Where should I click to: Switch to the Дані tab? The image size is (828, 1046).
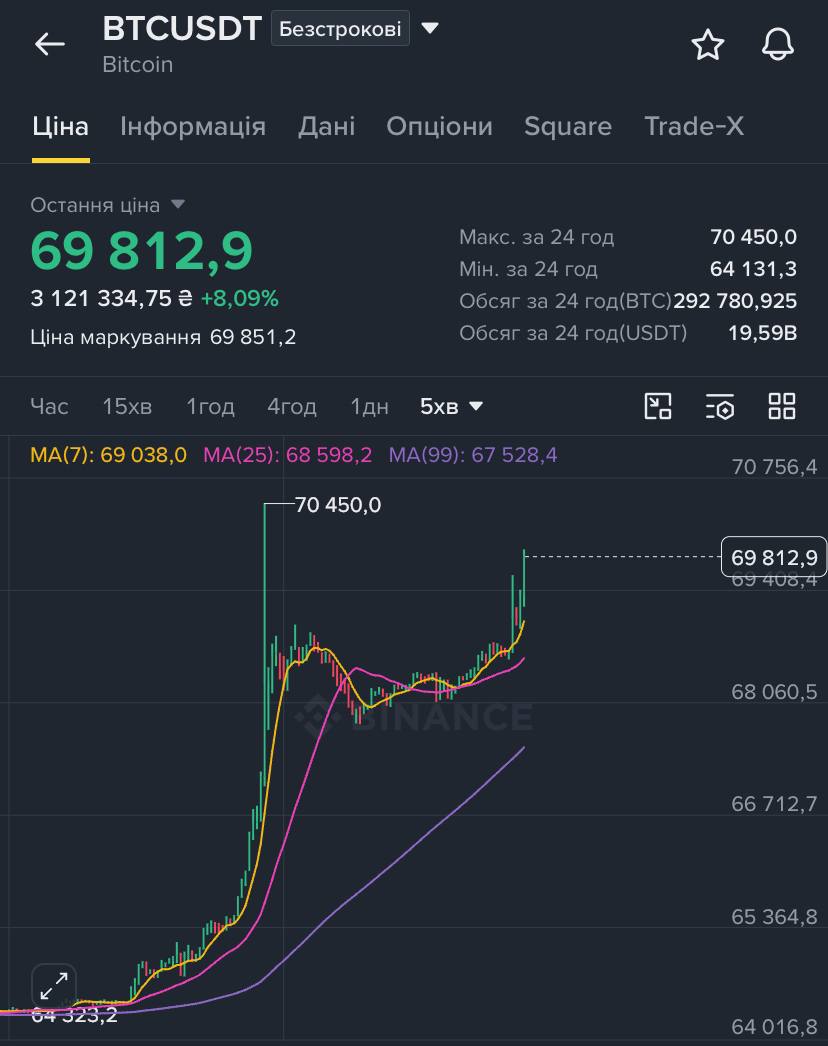(x=326, y=126)
